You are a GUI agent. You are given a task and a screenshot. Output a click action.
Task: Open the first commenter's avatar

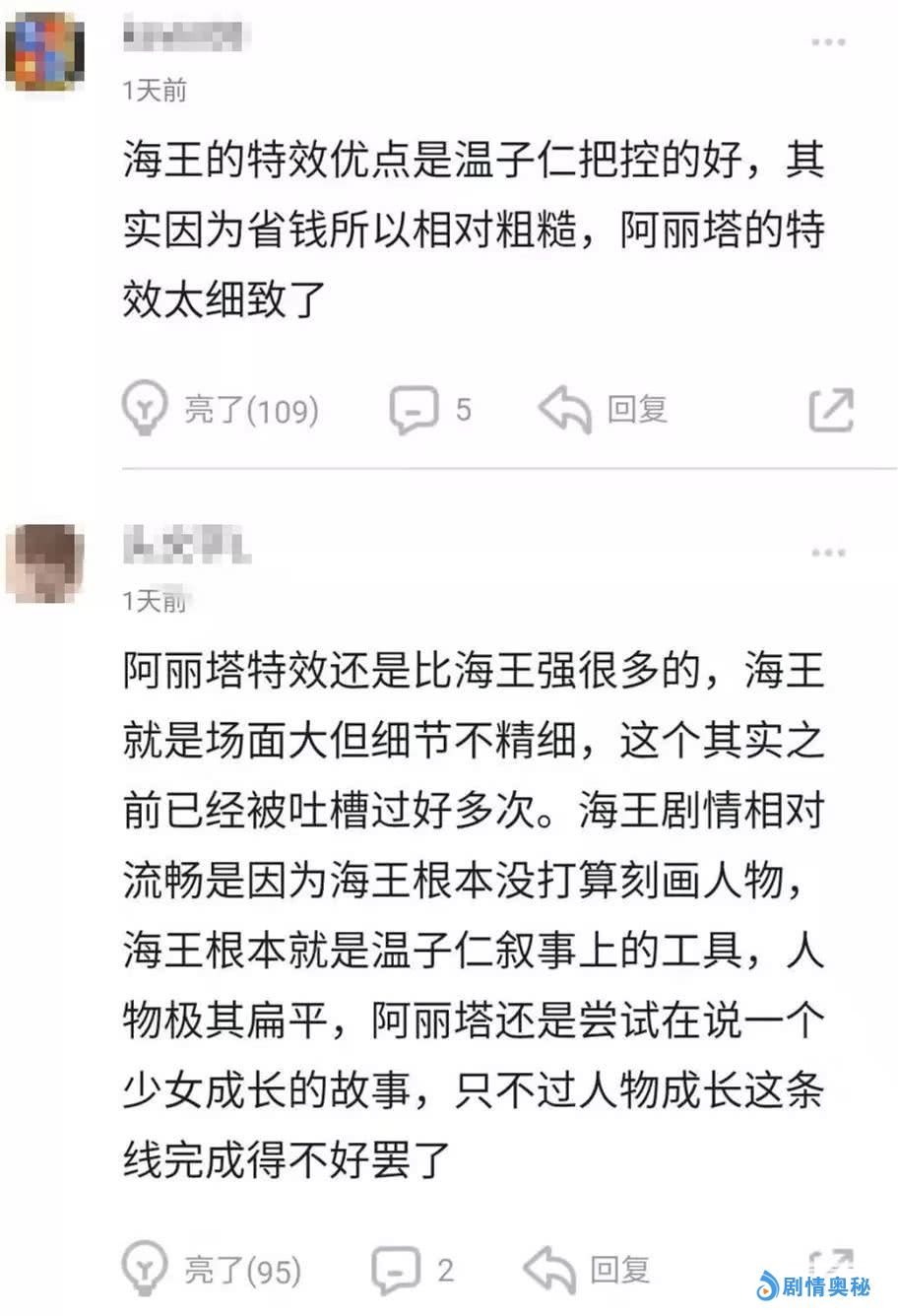tap(44, 52)
